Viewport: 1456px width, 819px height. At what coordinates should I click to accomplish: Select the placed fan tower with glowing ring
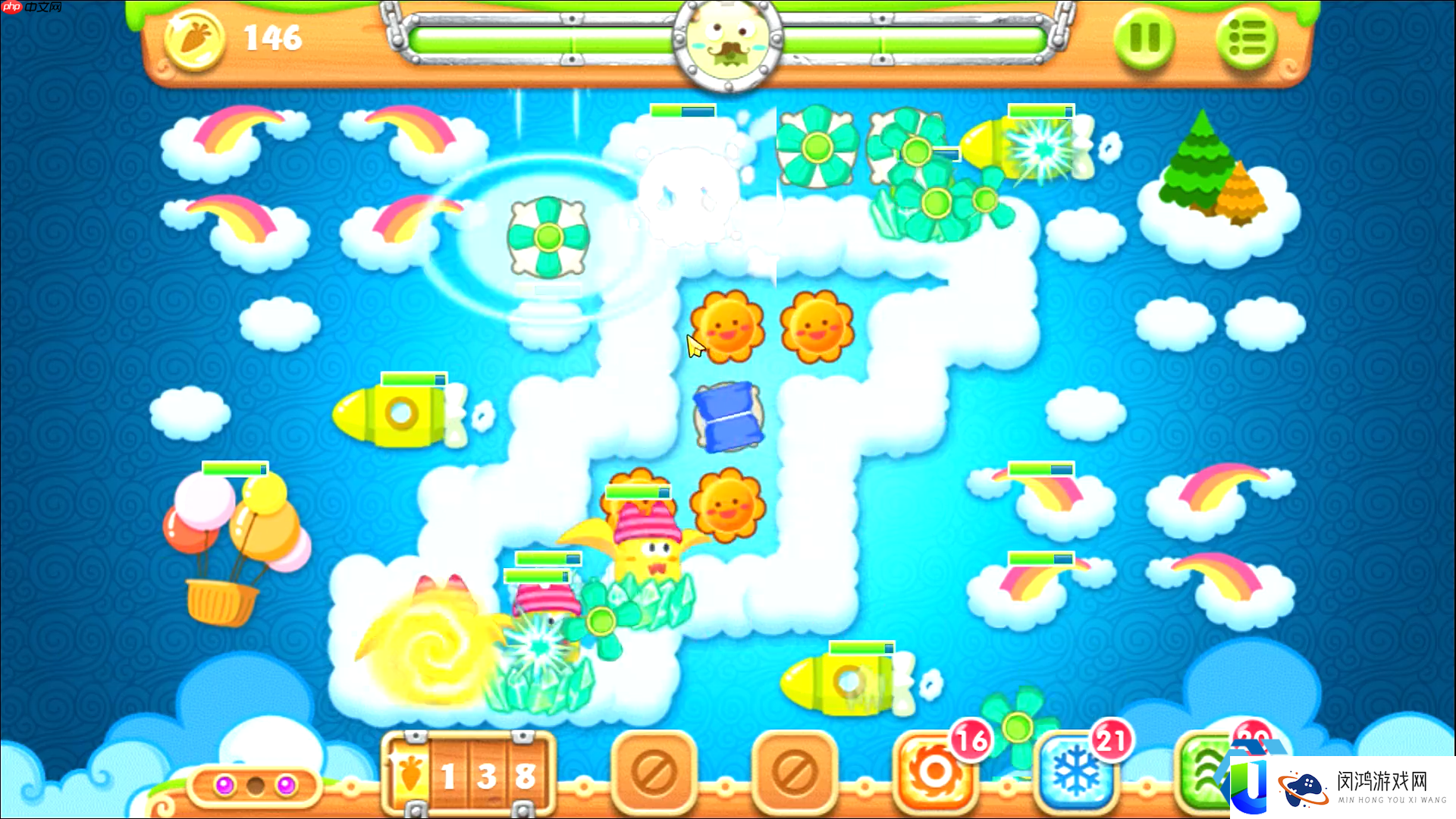click(x=548, y=237)
